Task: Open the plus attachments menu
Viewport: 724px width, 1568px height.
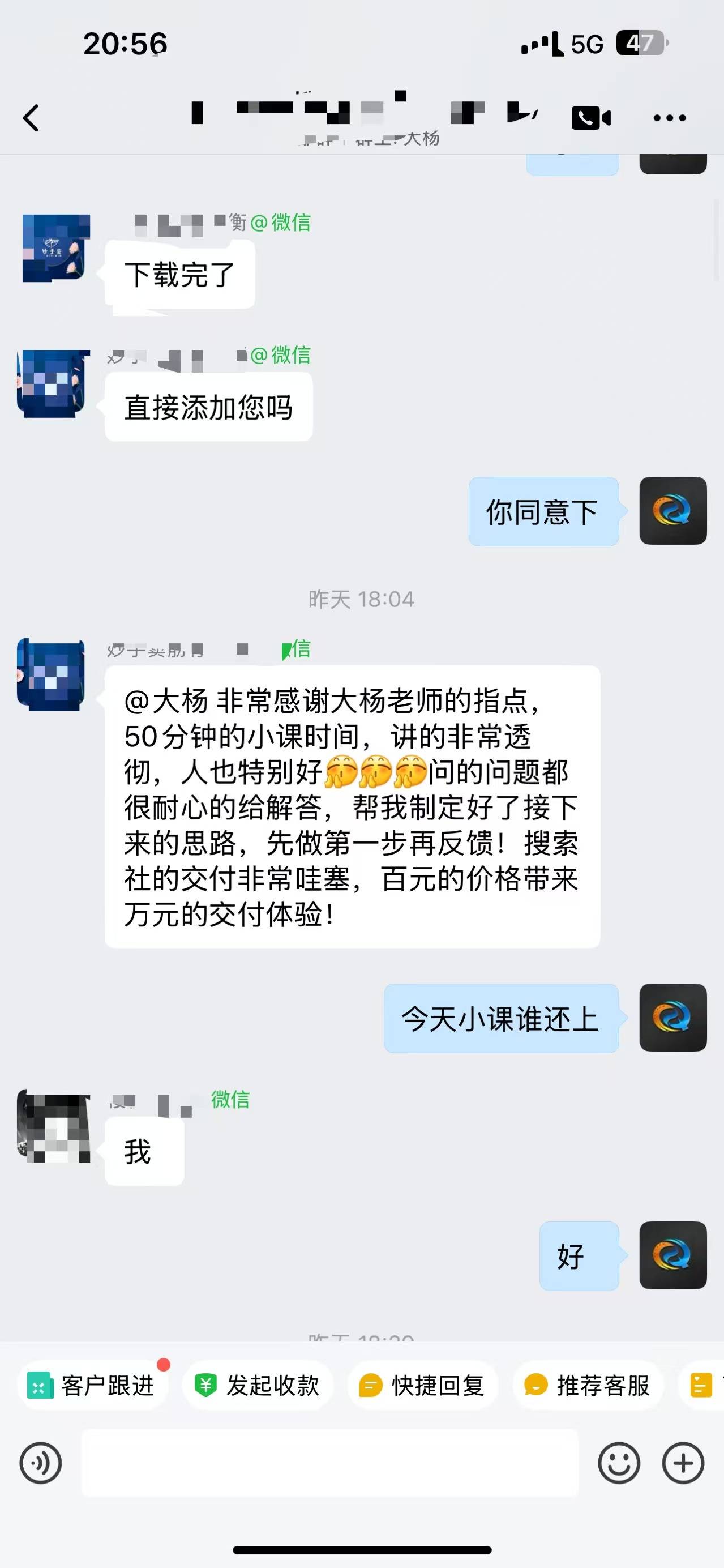Action: tap(683, 1463)
